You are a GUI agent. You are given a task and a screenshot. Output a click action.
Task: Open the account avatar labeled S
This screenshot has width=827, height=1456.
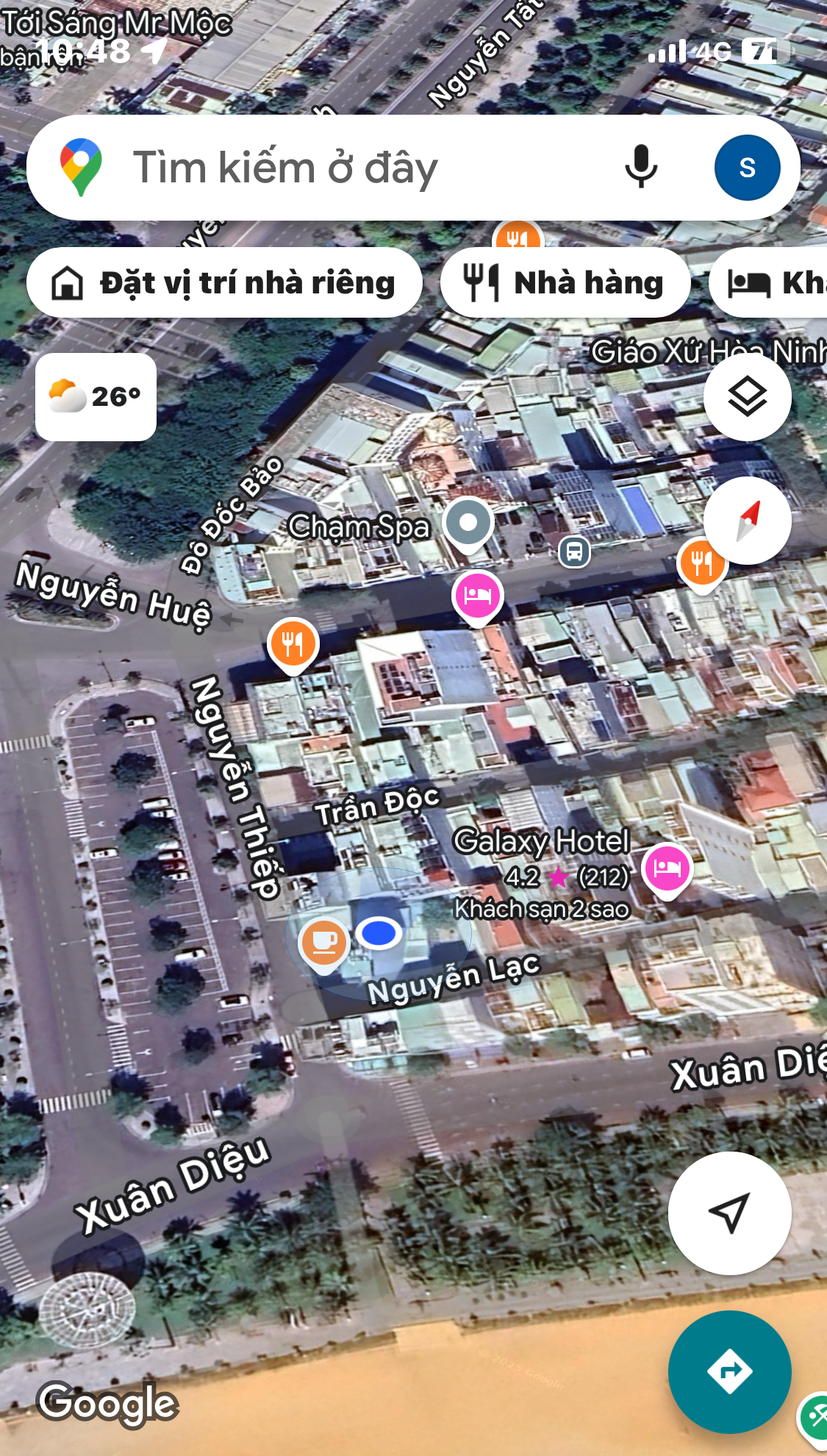pos(747,168)
